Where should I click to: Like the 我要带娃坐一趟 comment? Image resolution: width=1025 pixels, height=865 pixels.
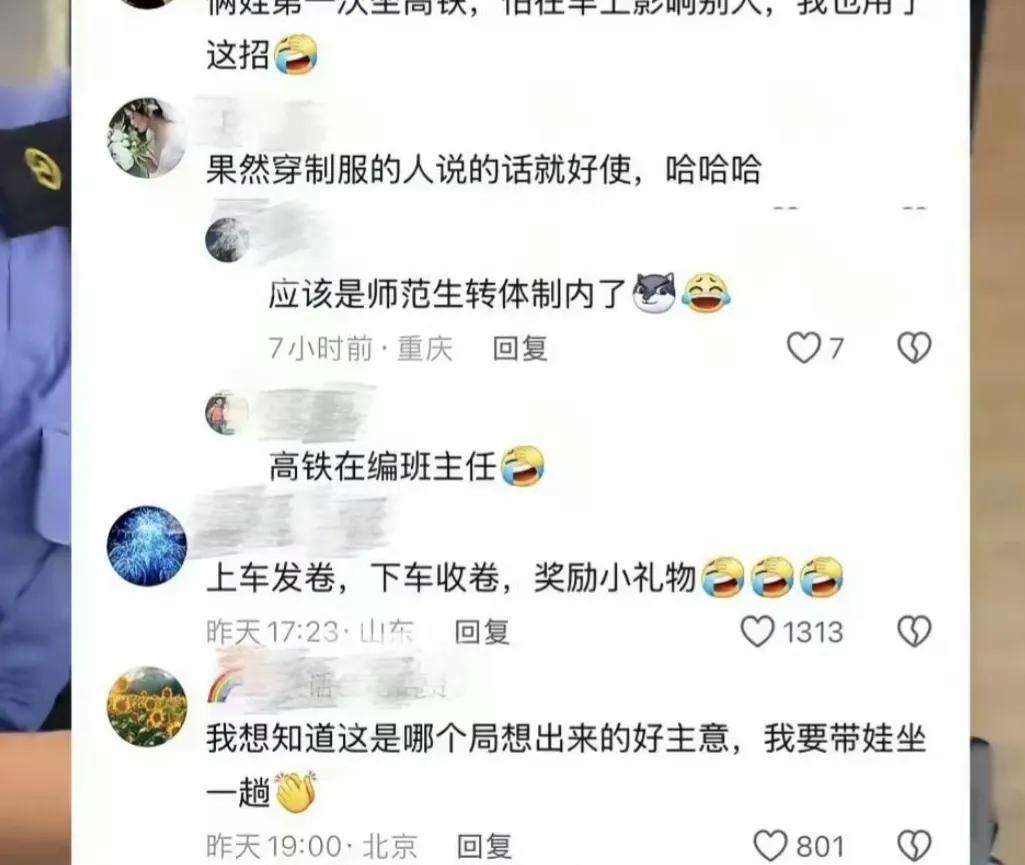click(x=771, y=844)
